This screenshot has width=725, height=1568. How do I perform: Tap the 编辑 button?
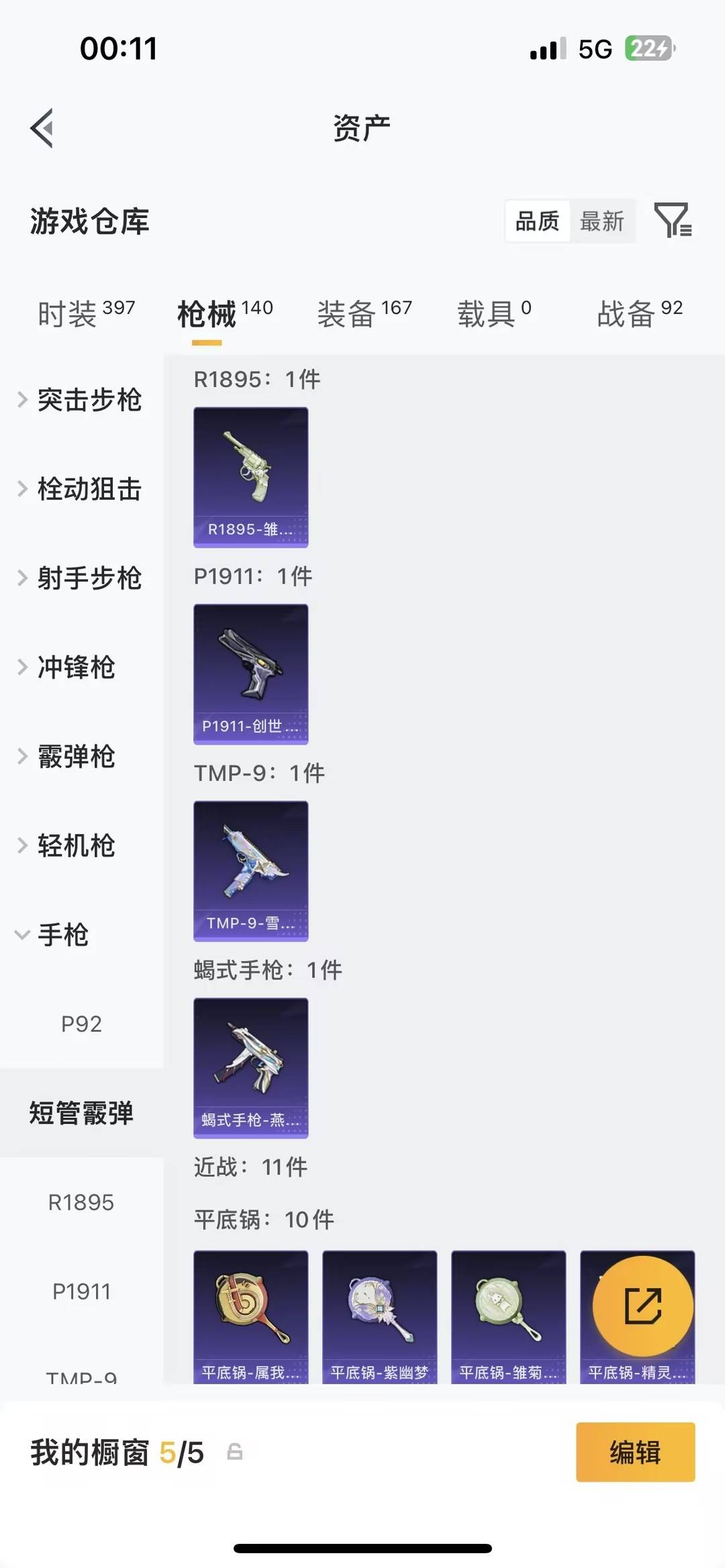coord(634,1453)
